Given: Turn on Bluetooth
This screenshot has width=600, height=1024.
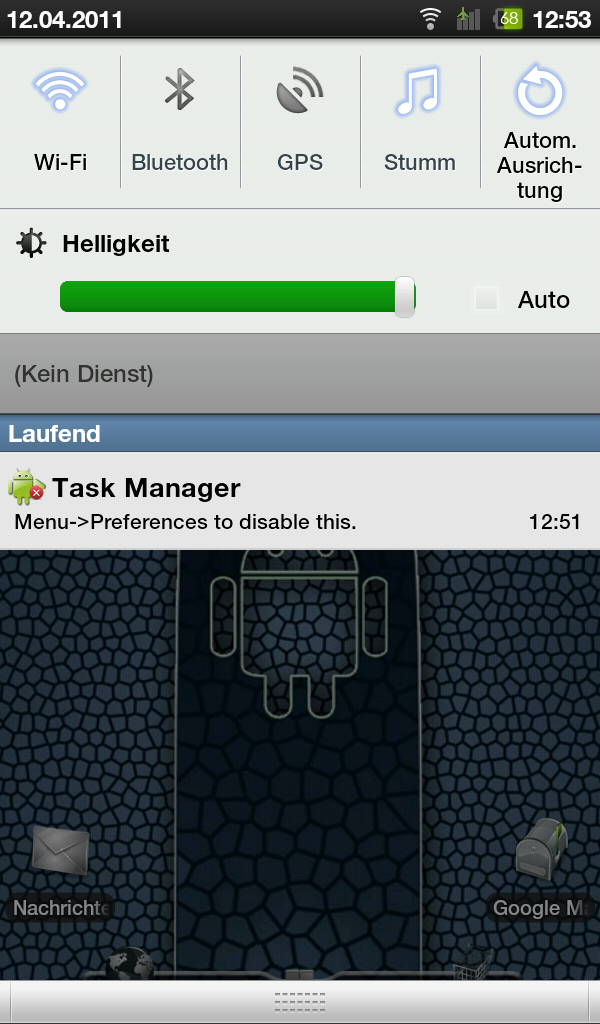Looking at the screenshot, I should [180, 122].
